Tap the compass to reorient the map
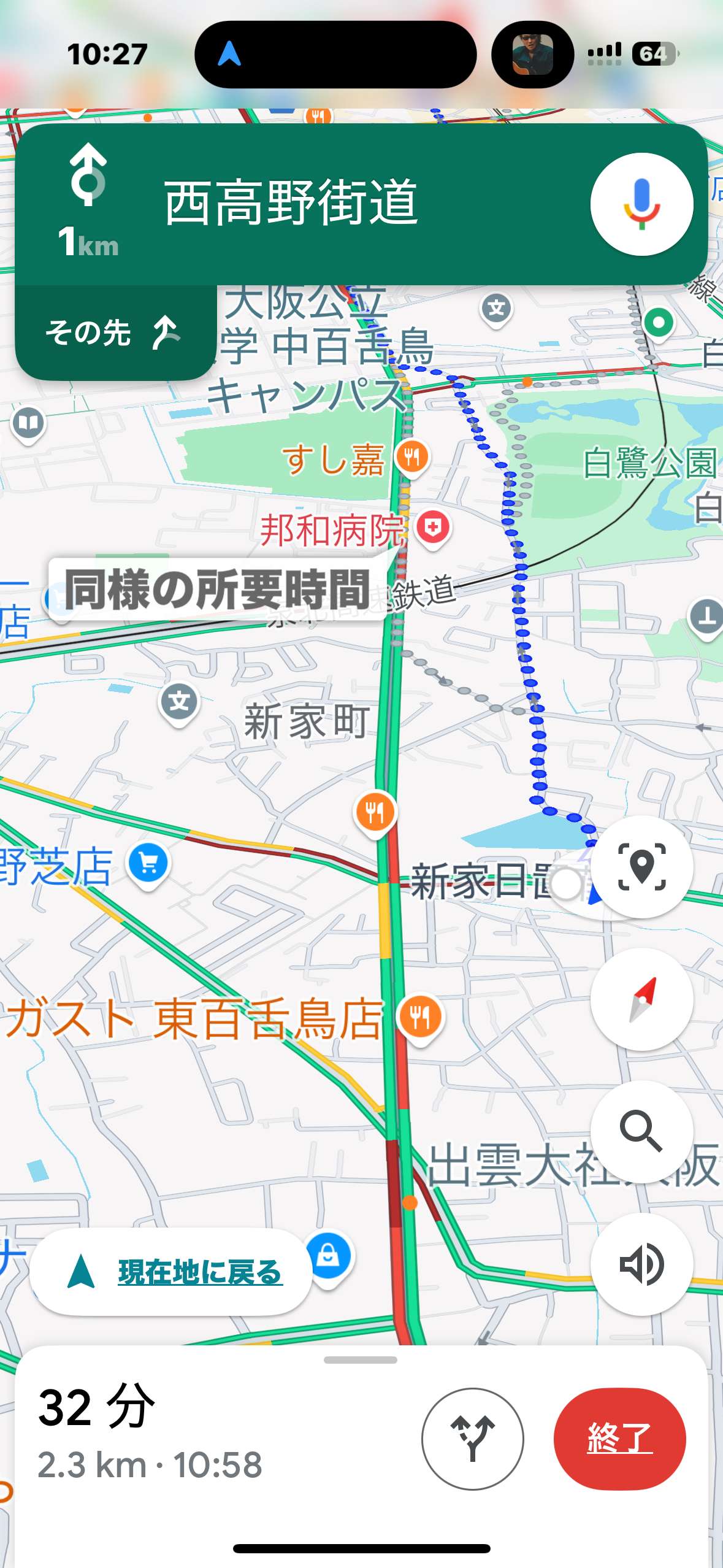This screenshot has height=1568, width=723. click(x=641, y=999)
